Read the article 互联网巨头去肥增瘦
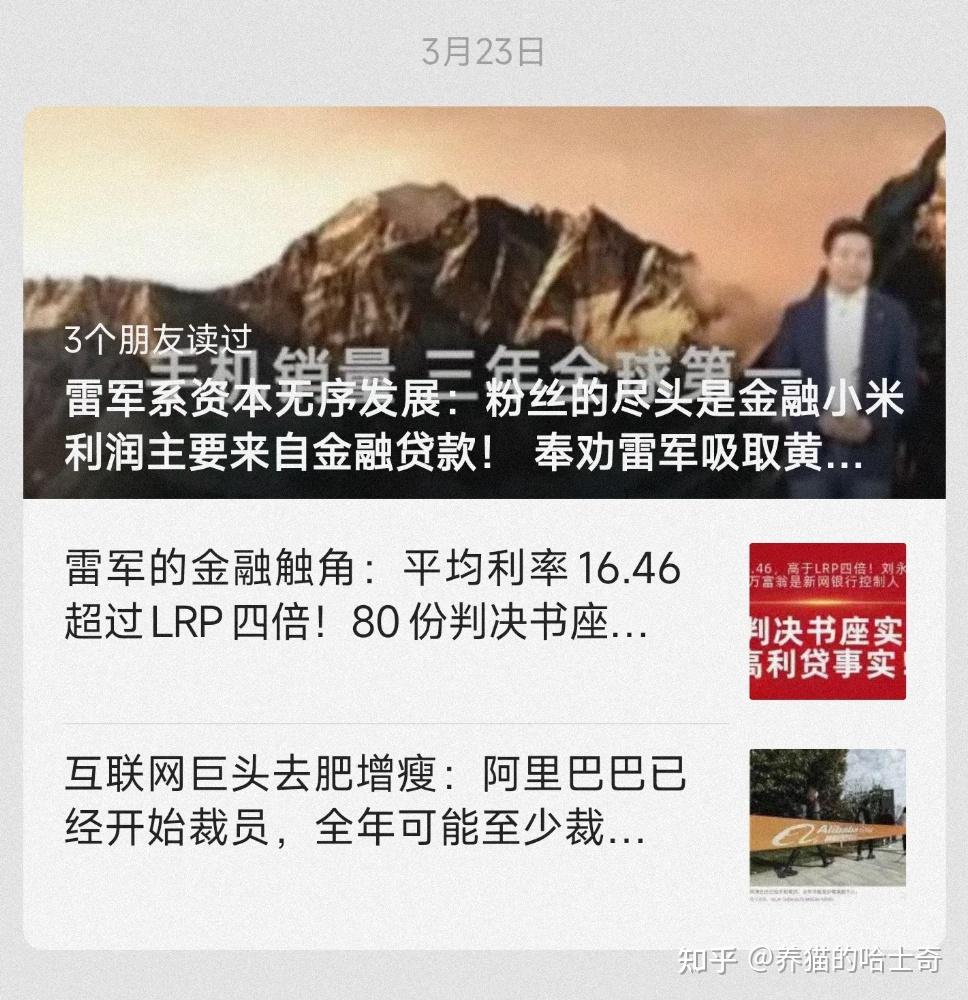Viewport: 968px width, 1000px height. (376, 801)
